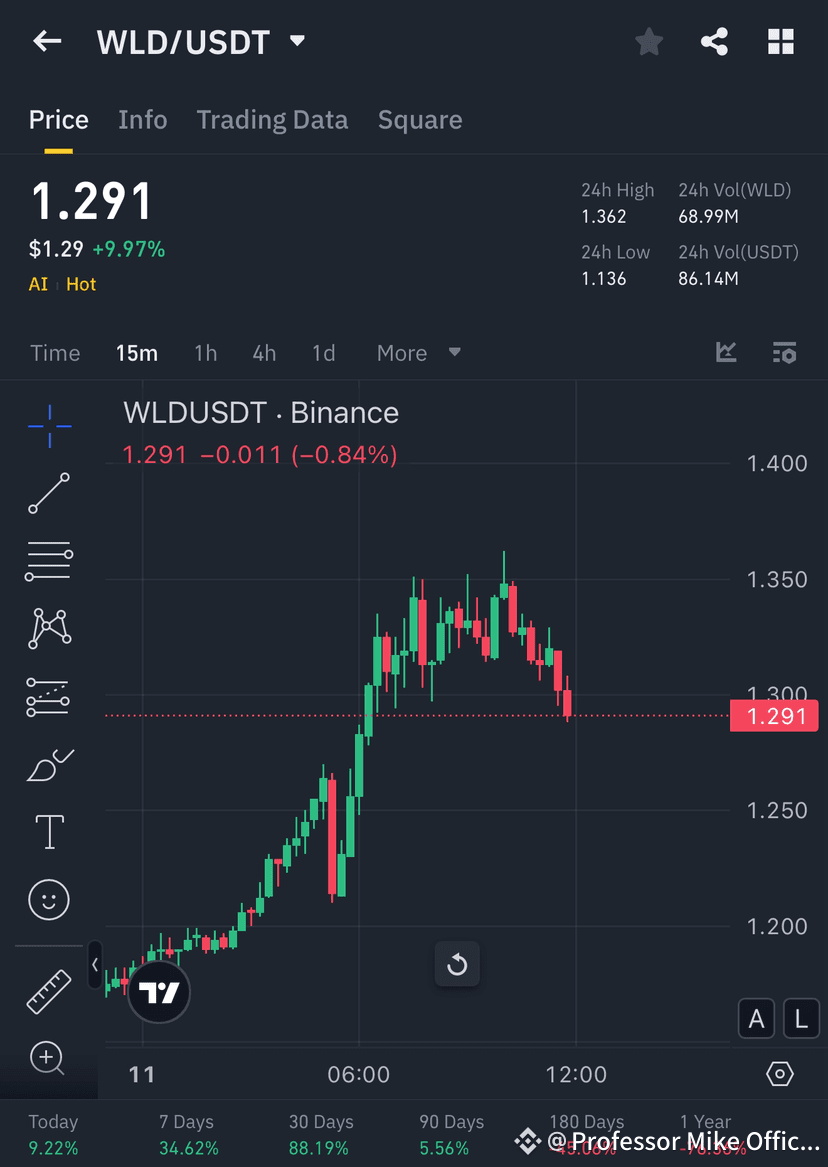828x1167 pixels.
Task: Open the indicators icon above the chart
Action: (x=726, y=352)
